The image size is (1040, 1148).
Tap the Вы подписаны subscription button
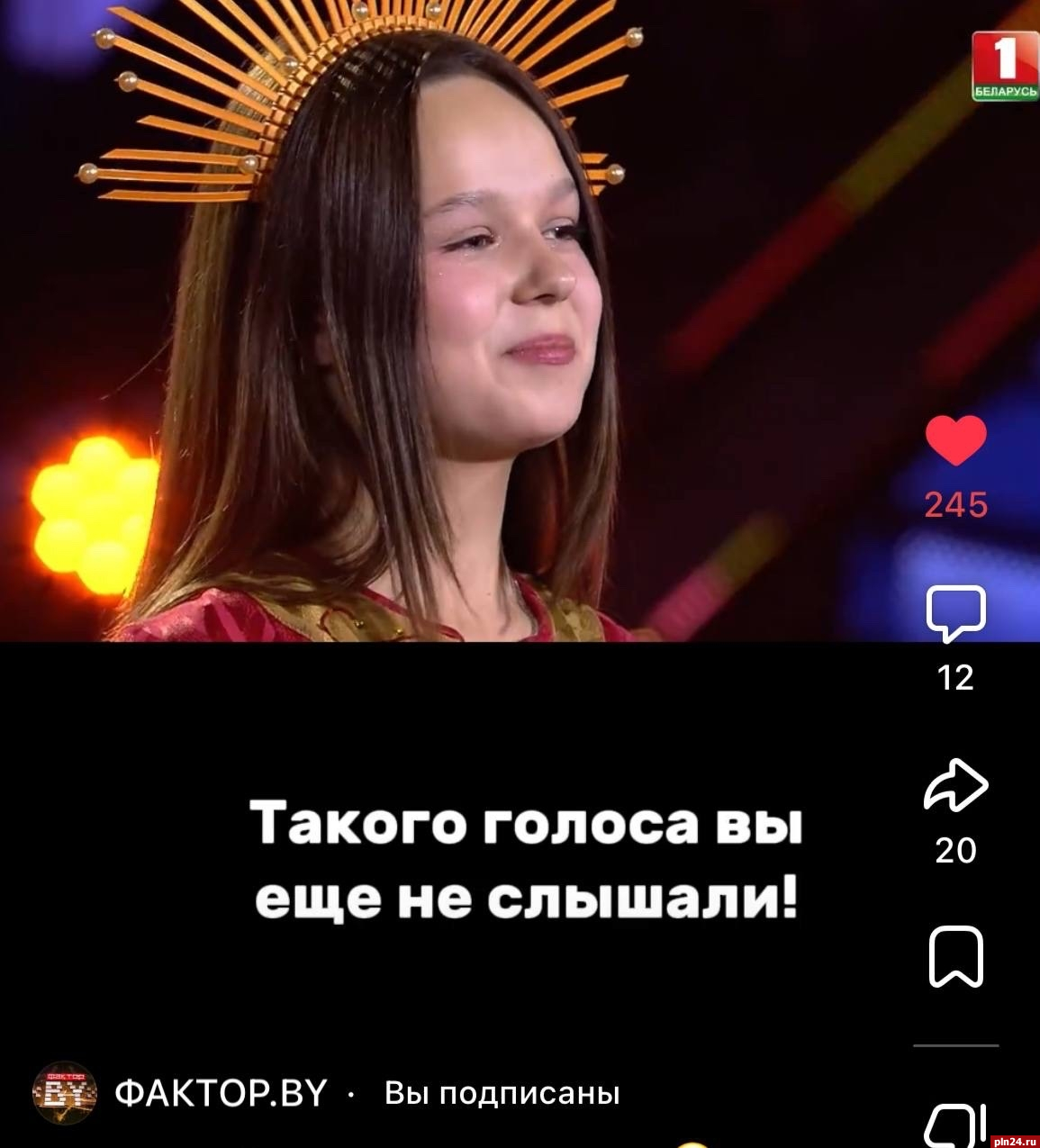(502, 1093)
